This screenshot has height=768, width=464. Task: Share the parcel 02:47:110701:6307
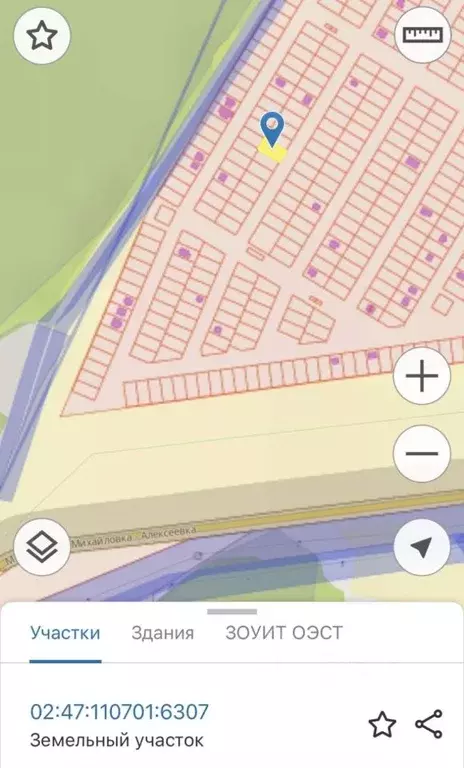[x=429, y=724]
